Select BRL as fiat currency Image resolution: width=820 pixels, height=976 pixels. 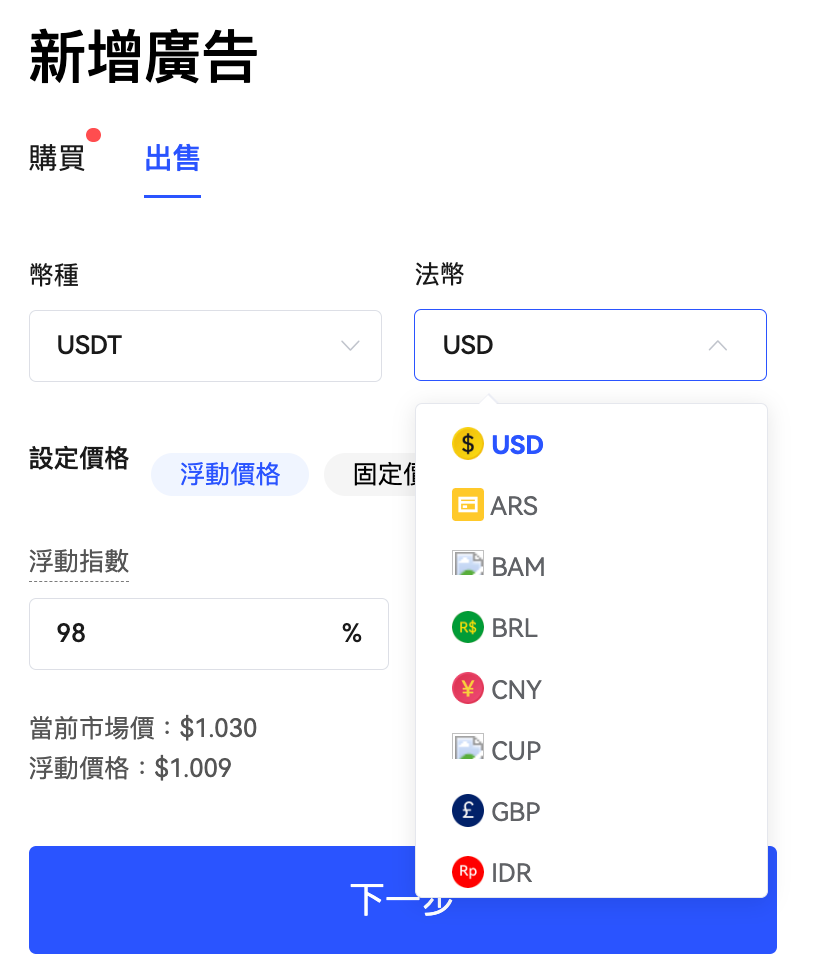point(514,628)
